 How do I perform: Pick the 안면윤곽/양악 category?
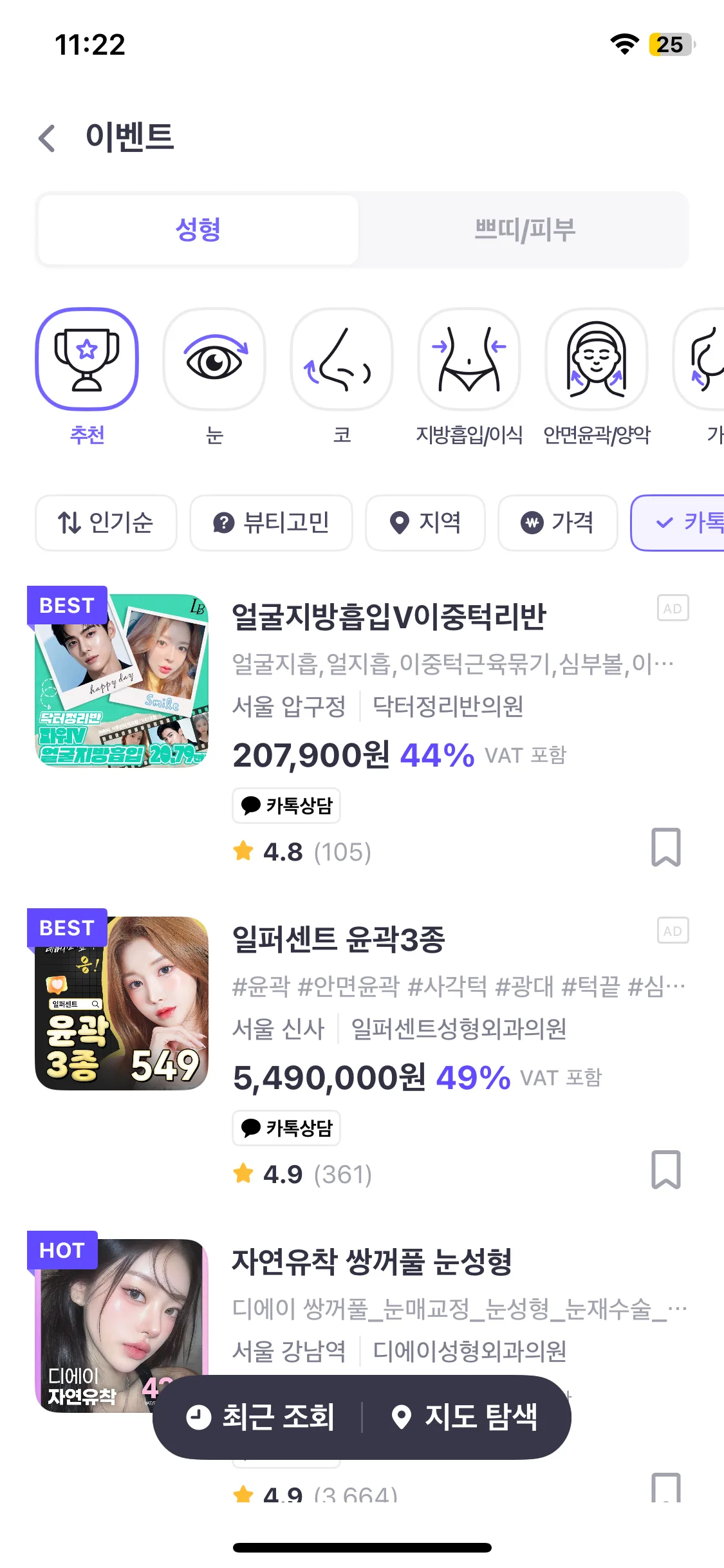pyautogui.click(x=597, y=359)
